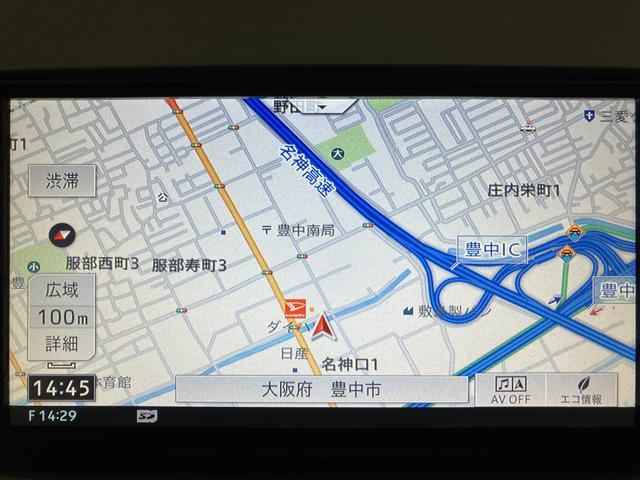
Task: Open エコ情報 eco information
Action: pos(581,389)
